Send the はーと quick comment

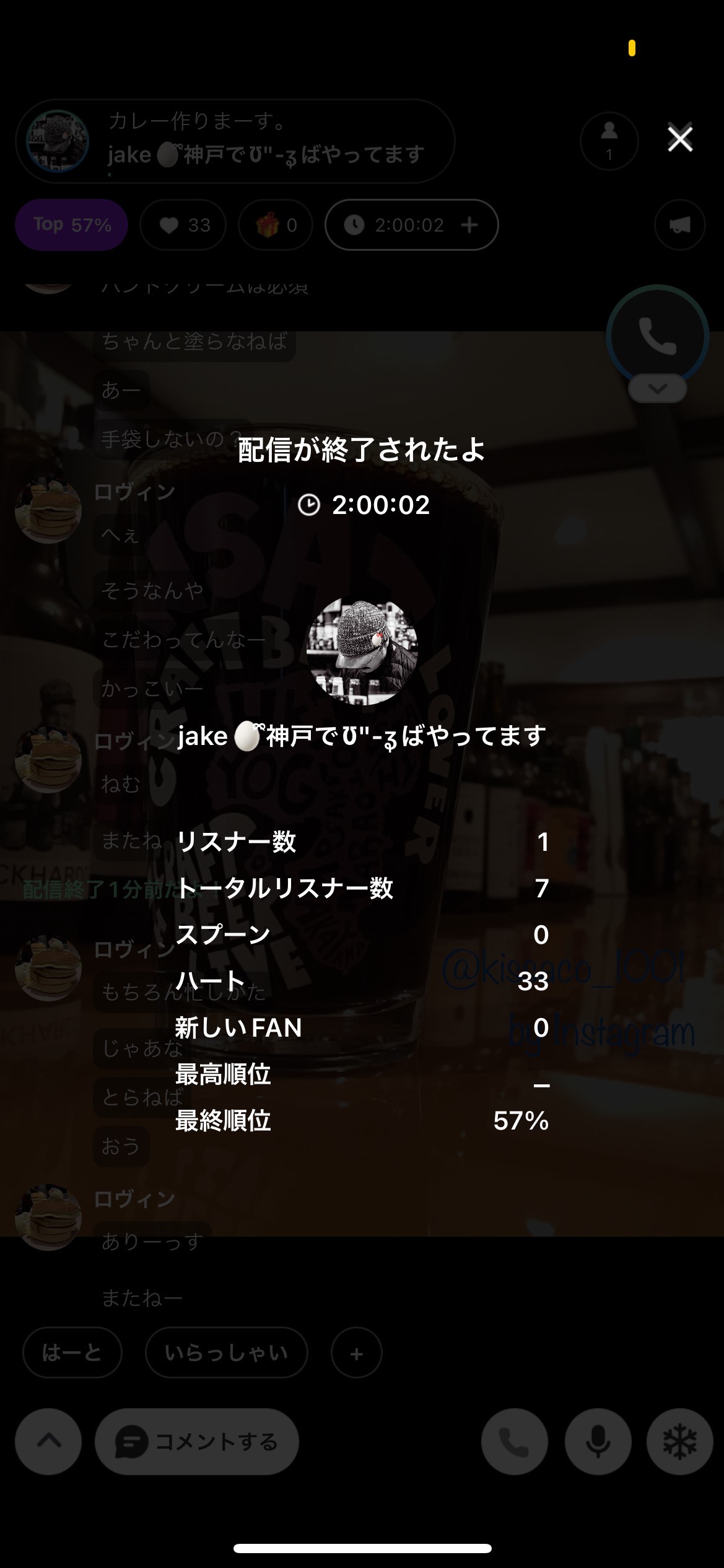[x=72, y=1352]
